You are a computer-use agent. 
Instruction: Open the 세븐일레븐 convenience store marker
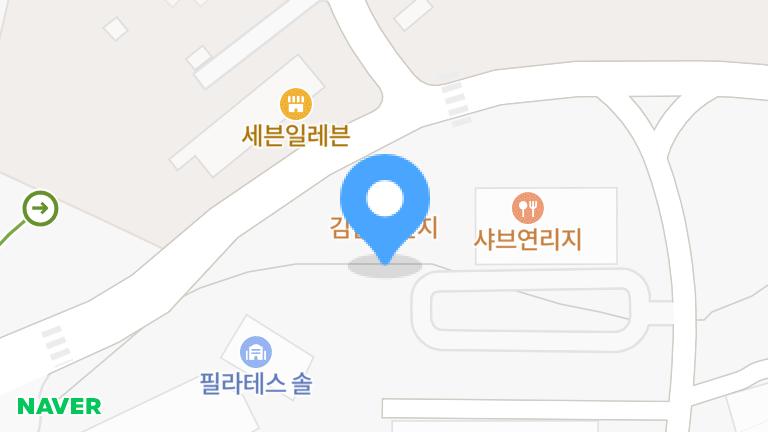(x=296, y=104)
